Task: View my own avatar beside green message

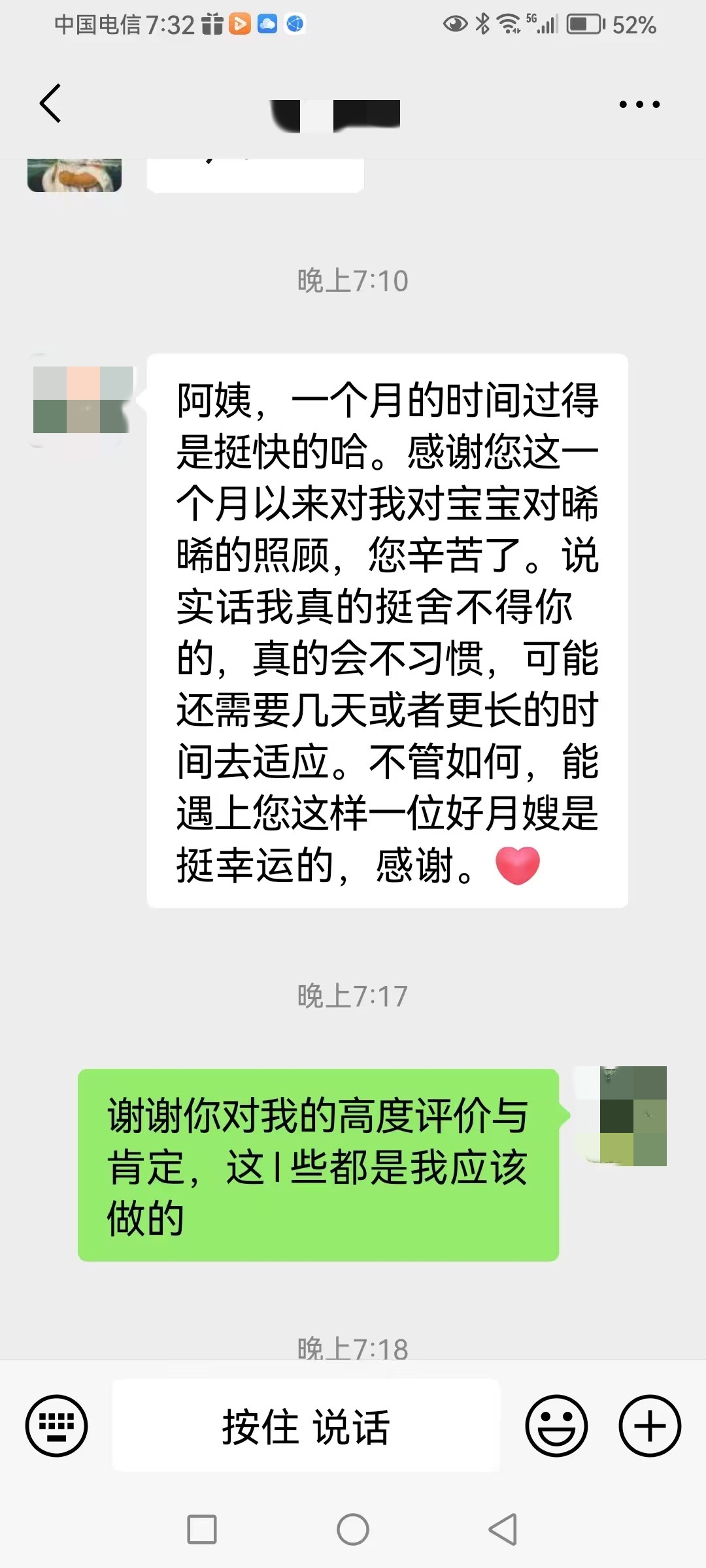Action: point(622,1116)
